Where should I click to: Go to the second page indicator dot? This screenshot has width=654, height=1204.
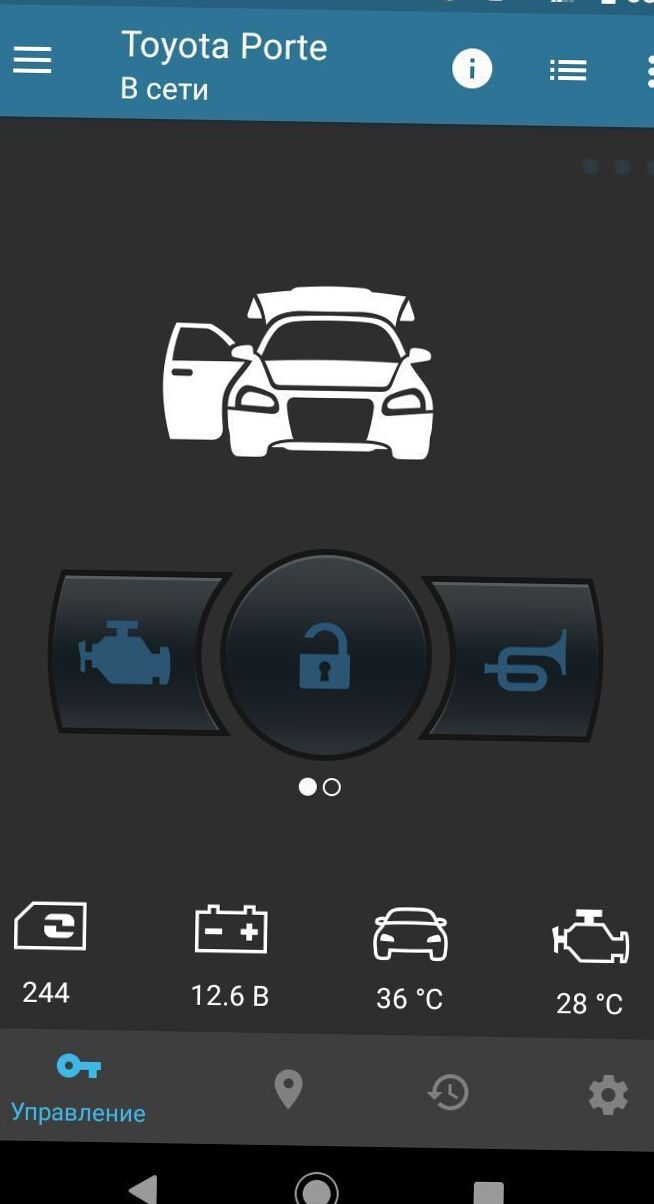pos(332,788)
